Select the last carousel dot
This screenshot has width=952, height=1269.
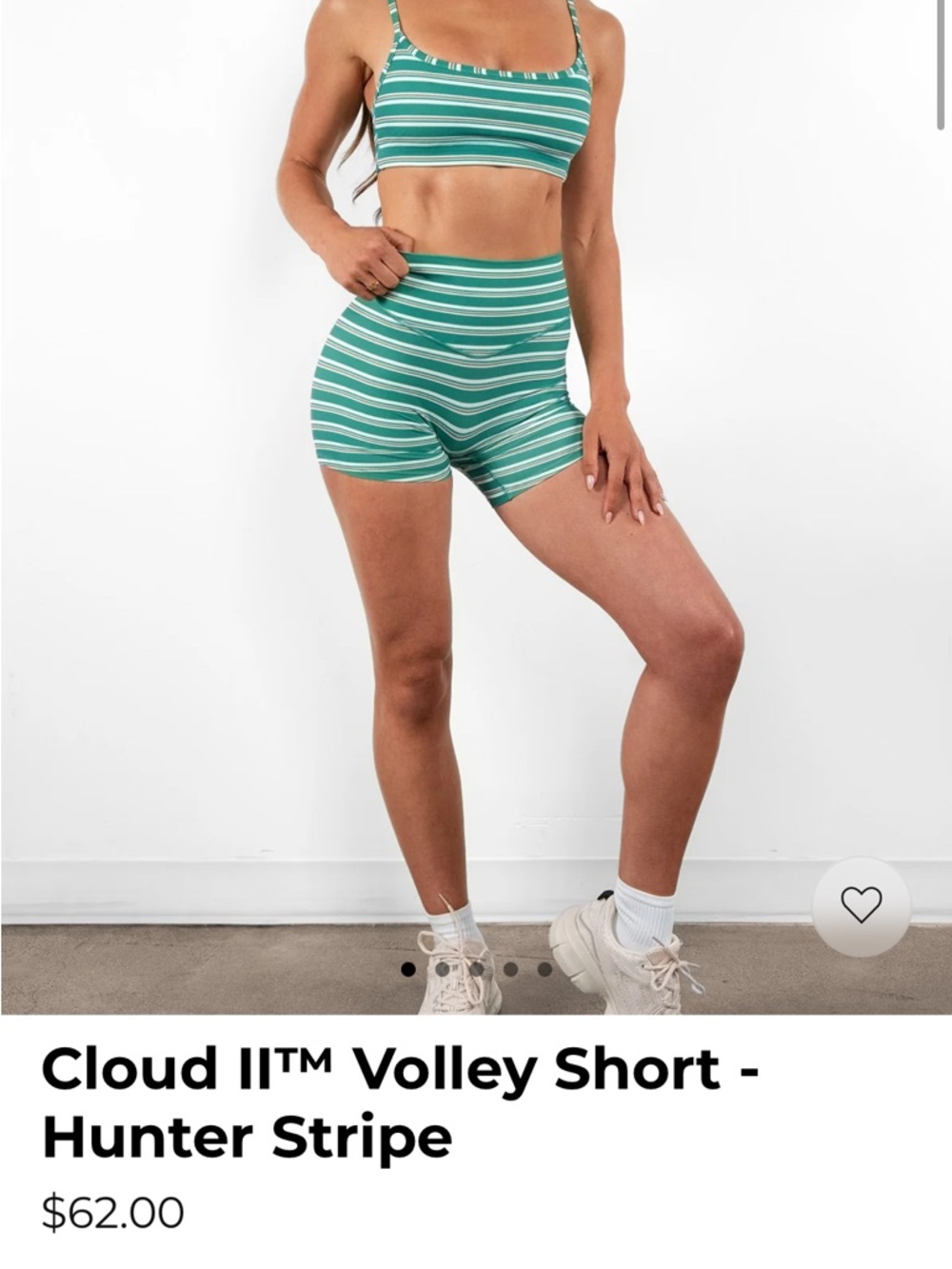543,969
